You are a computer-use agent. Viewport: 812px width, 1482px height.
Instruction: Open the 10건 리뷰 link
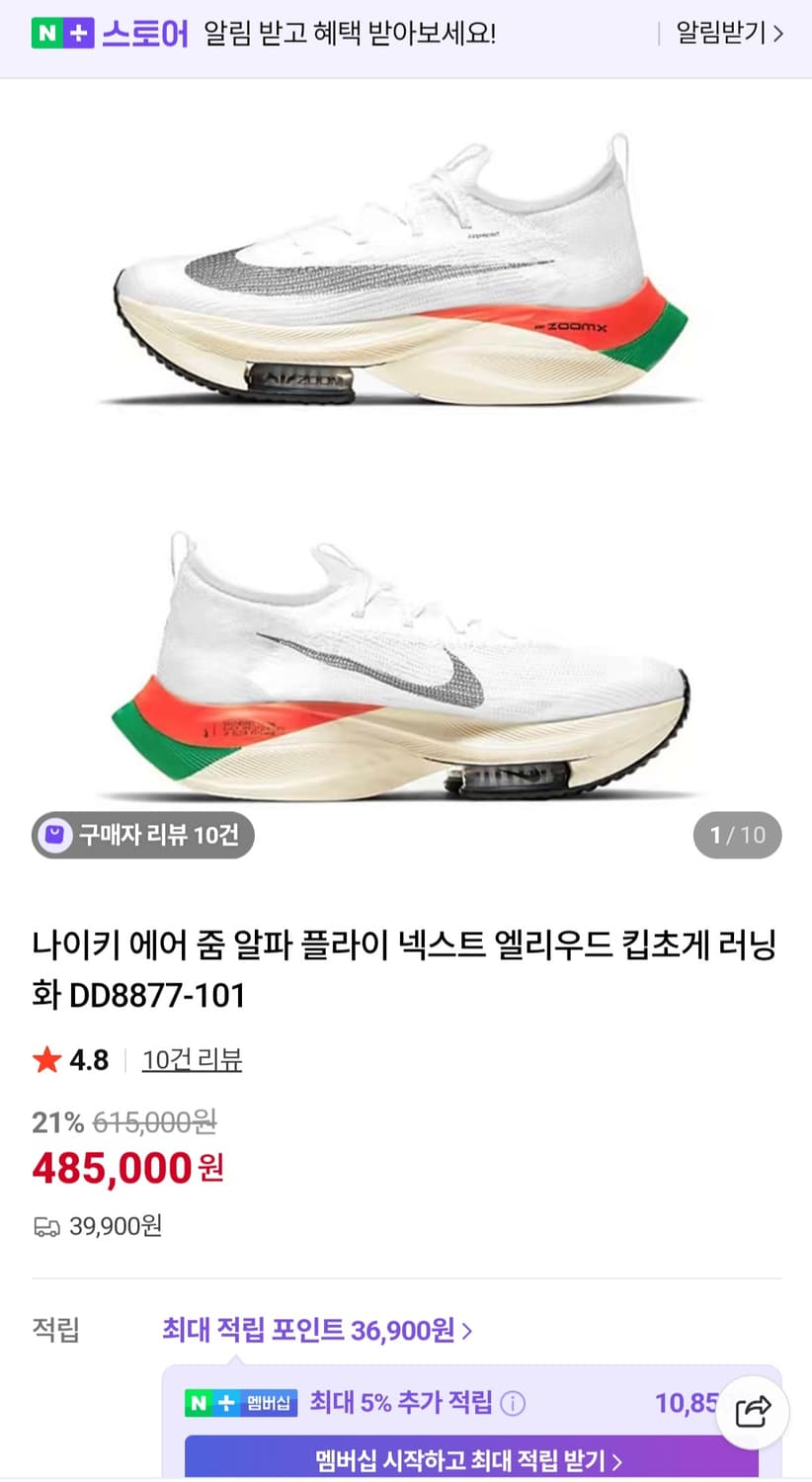pos(192,1059)
